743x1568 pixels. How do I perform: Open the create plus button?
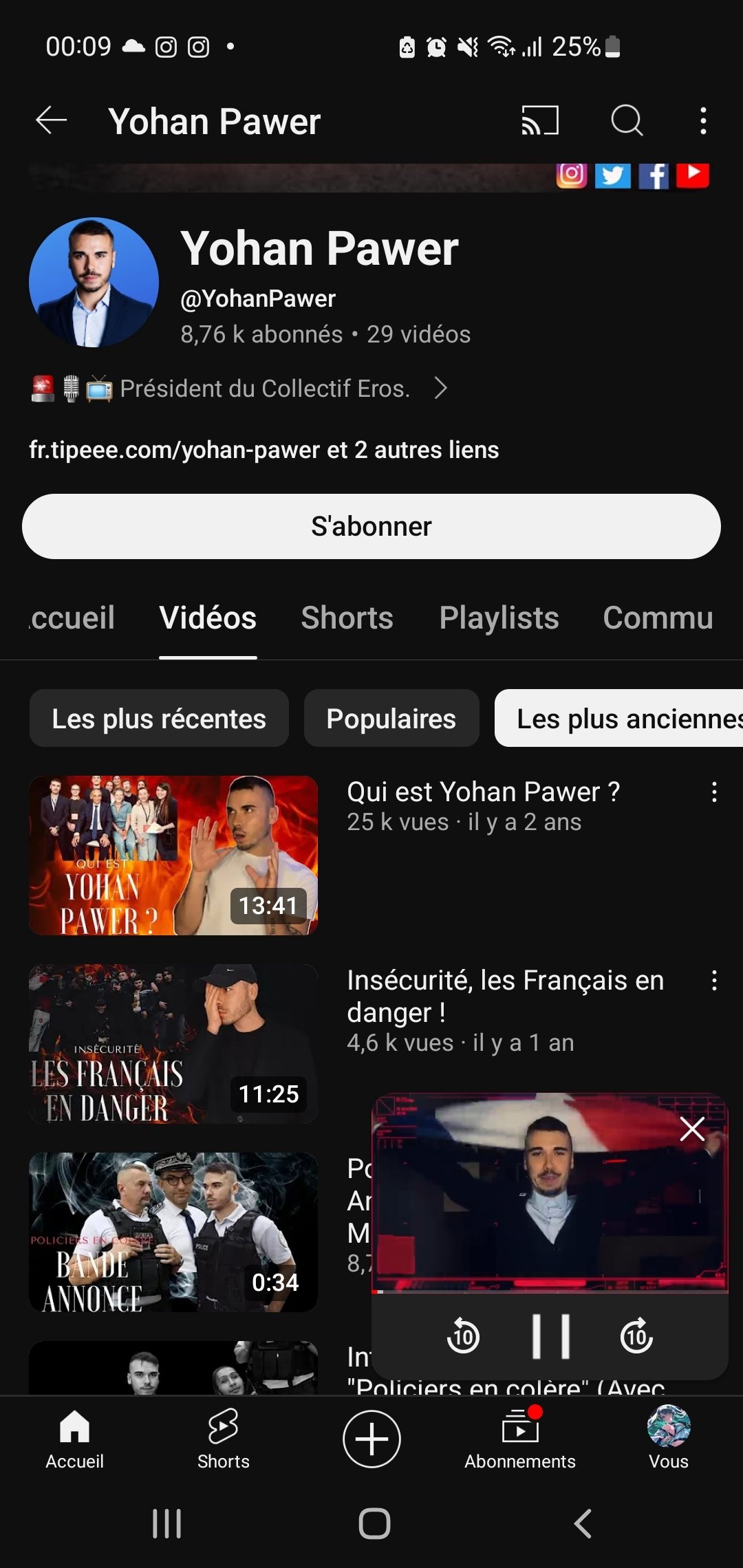click(x=371, y=1439)
